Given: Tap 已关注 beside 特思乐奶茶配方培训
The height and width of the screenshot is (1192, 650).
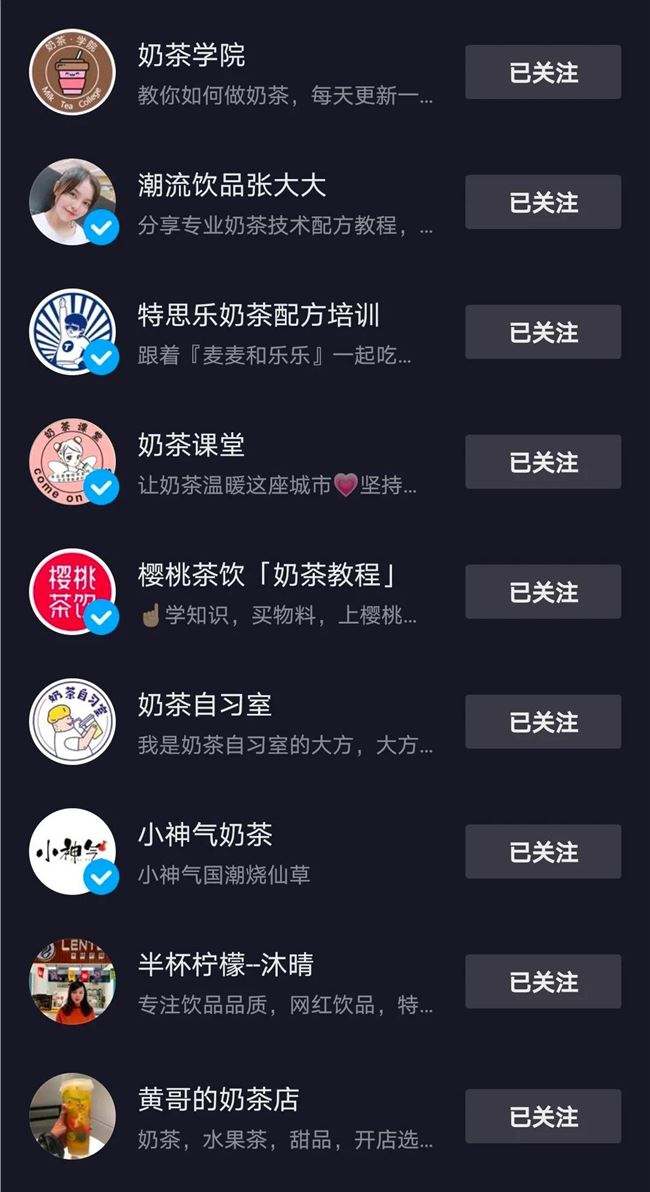Looking at the screenshot, I should tap(543, 332).
